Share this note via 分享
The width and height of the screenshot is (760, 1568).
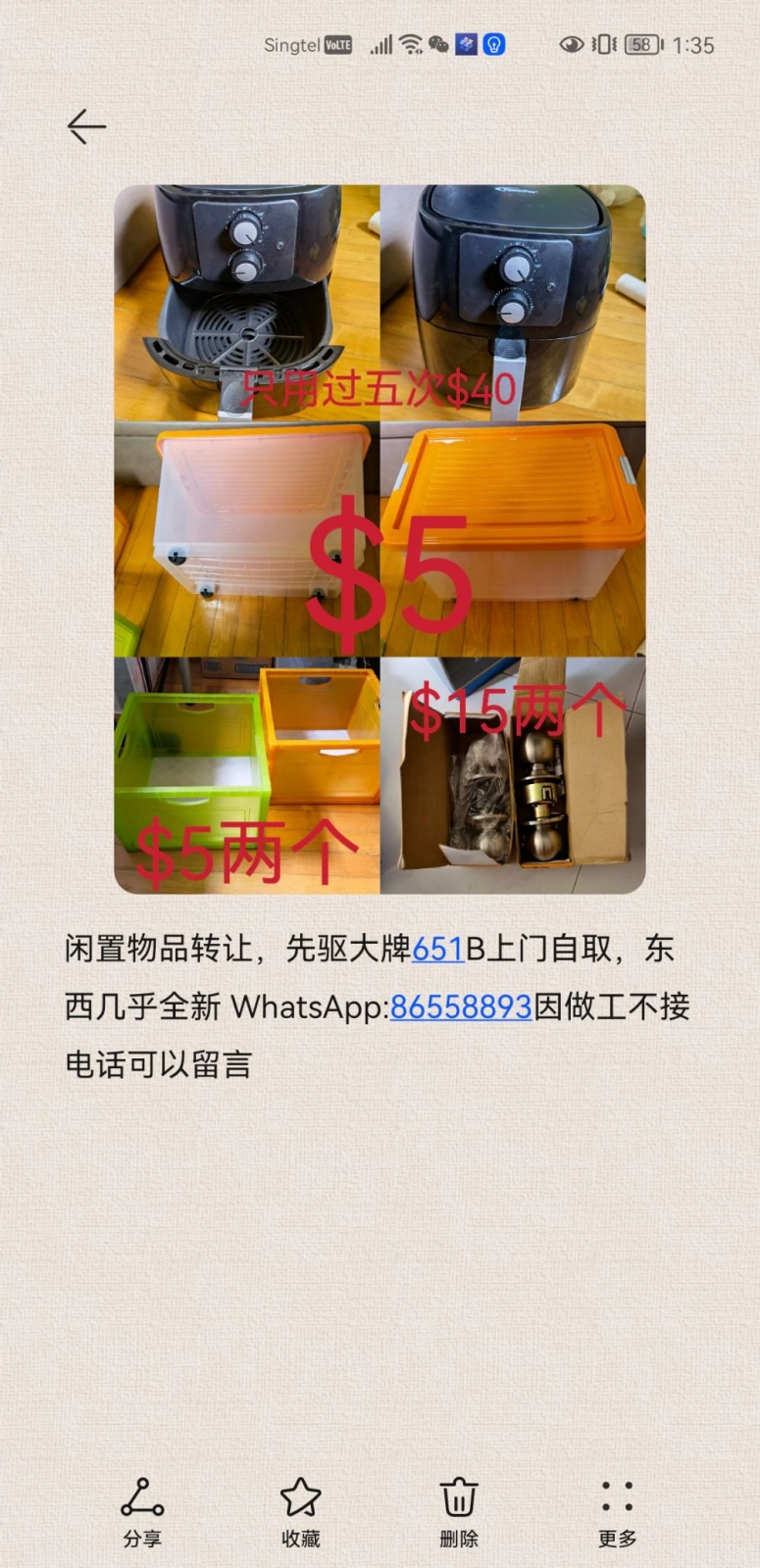(142, 1513)
